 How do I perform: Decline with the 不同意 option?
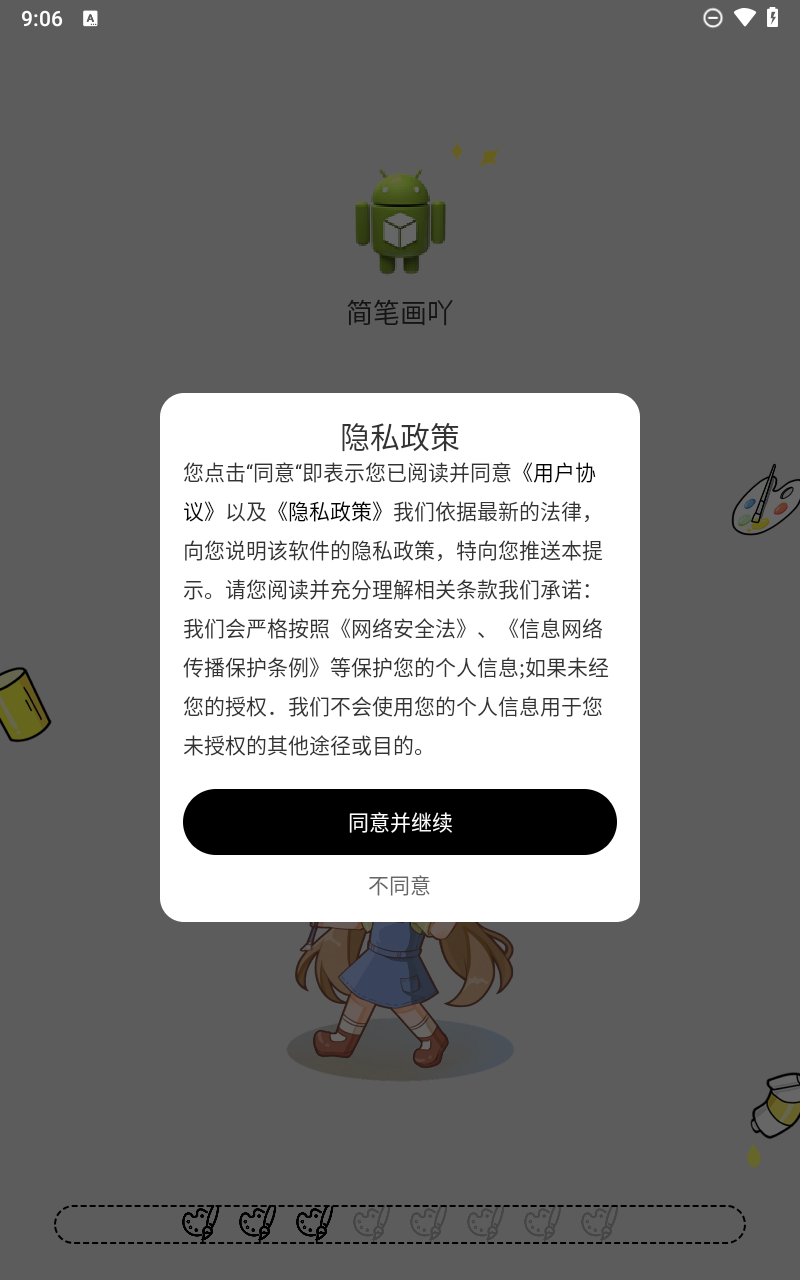[x=399, y=885]
